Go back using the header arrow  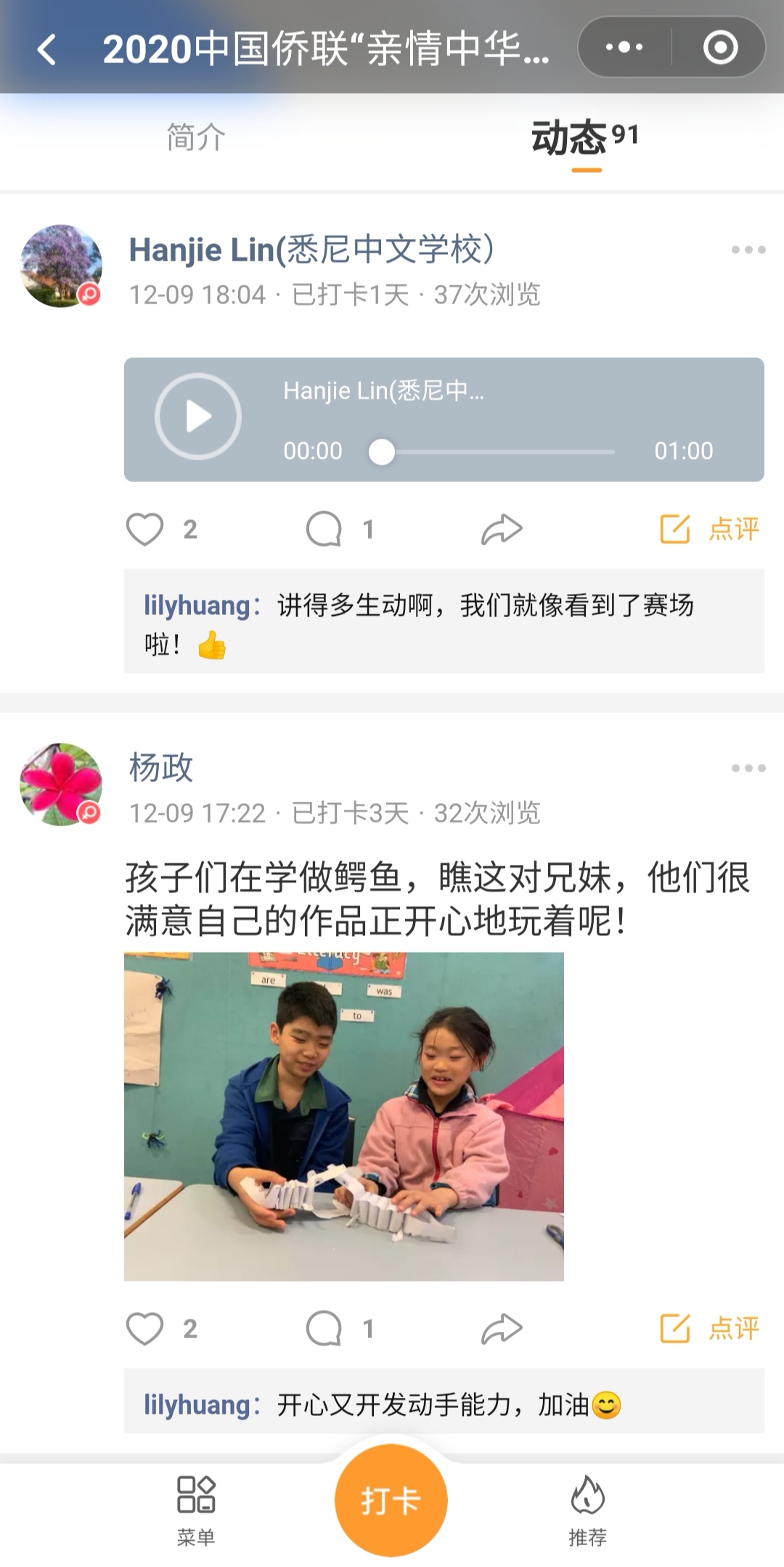click(46, 49)
